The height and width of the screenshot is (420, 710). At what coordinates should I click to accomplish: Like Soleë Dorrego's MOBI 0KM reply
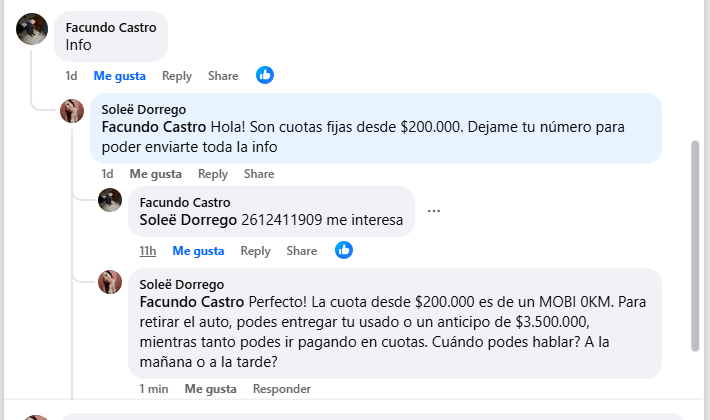pyautogui.click(x=210, y=388)
